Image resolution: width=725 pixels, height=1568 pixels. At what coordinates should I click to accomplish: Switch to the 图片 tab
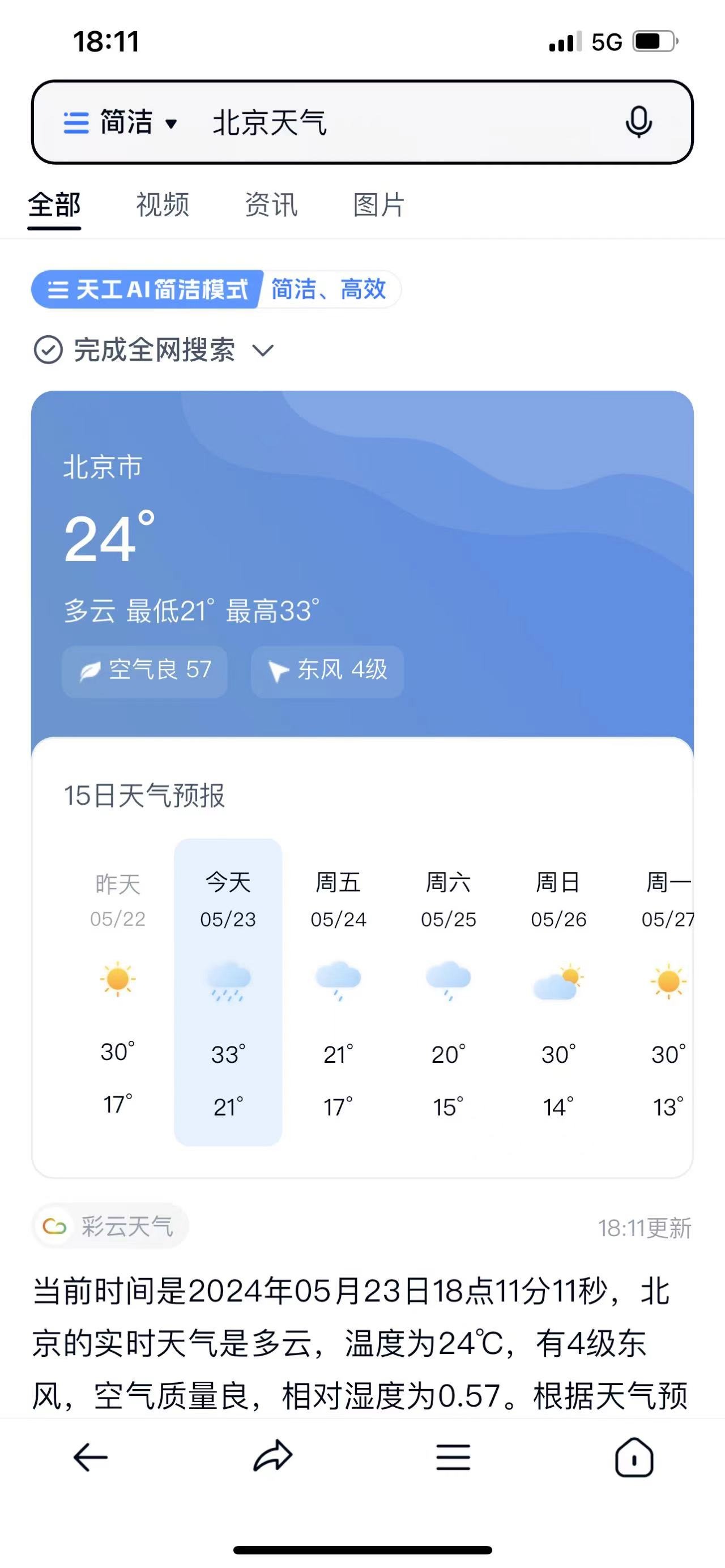[x=378, y=206]
